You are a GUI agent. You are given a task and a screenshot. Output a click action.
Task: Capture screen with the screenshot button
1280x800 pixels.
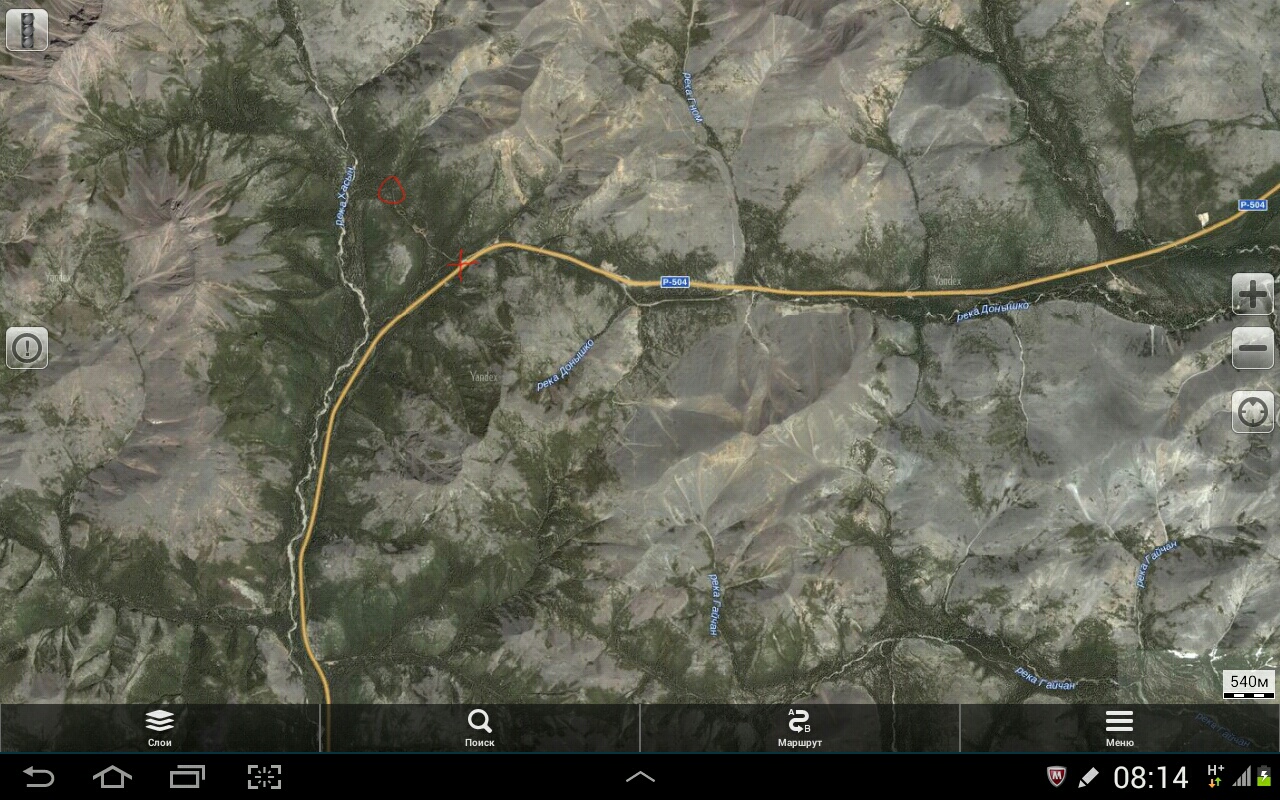click(x=264, y=777)
